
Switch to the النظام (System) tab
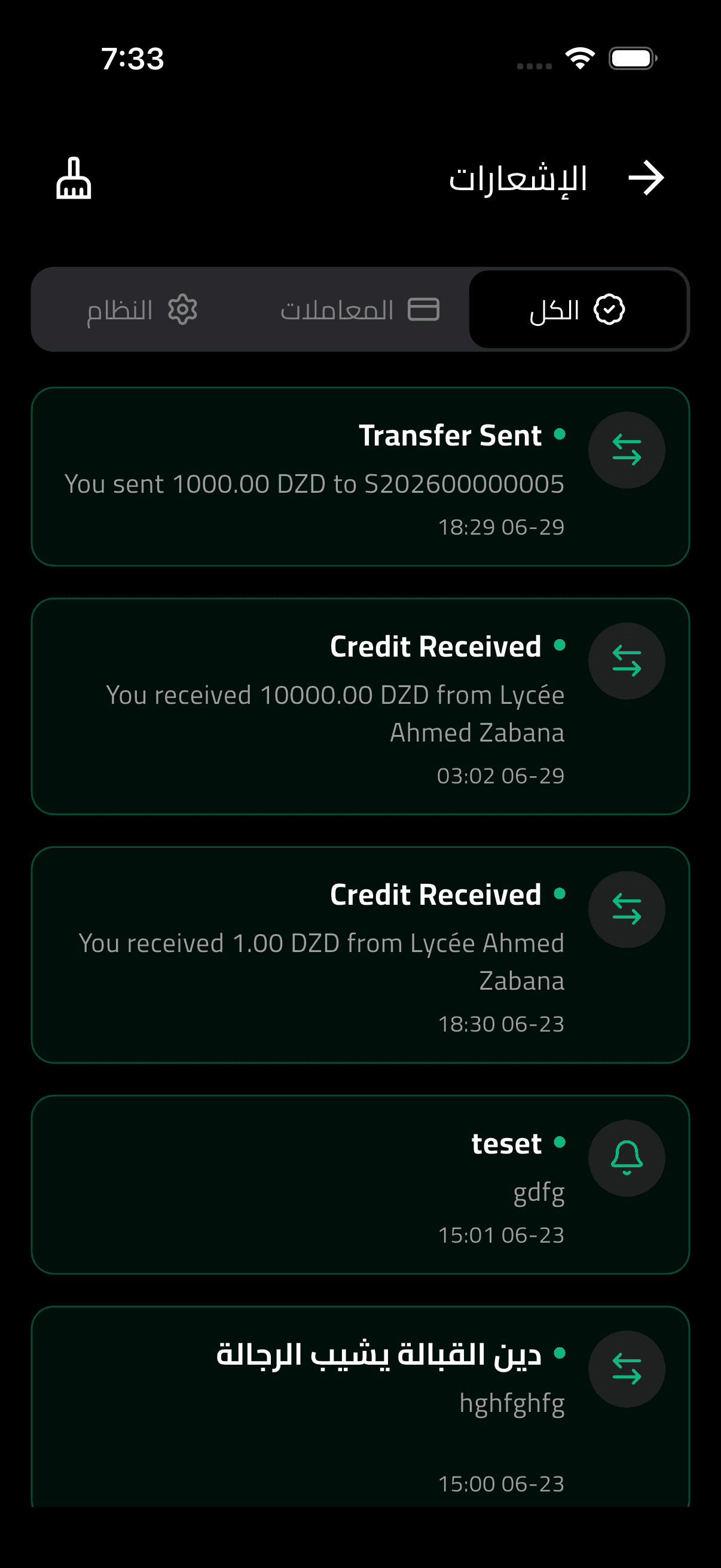click(142, 310)
